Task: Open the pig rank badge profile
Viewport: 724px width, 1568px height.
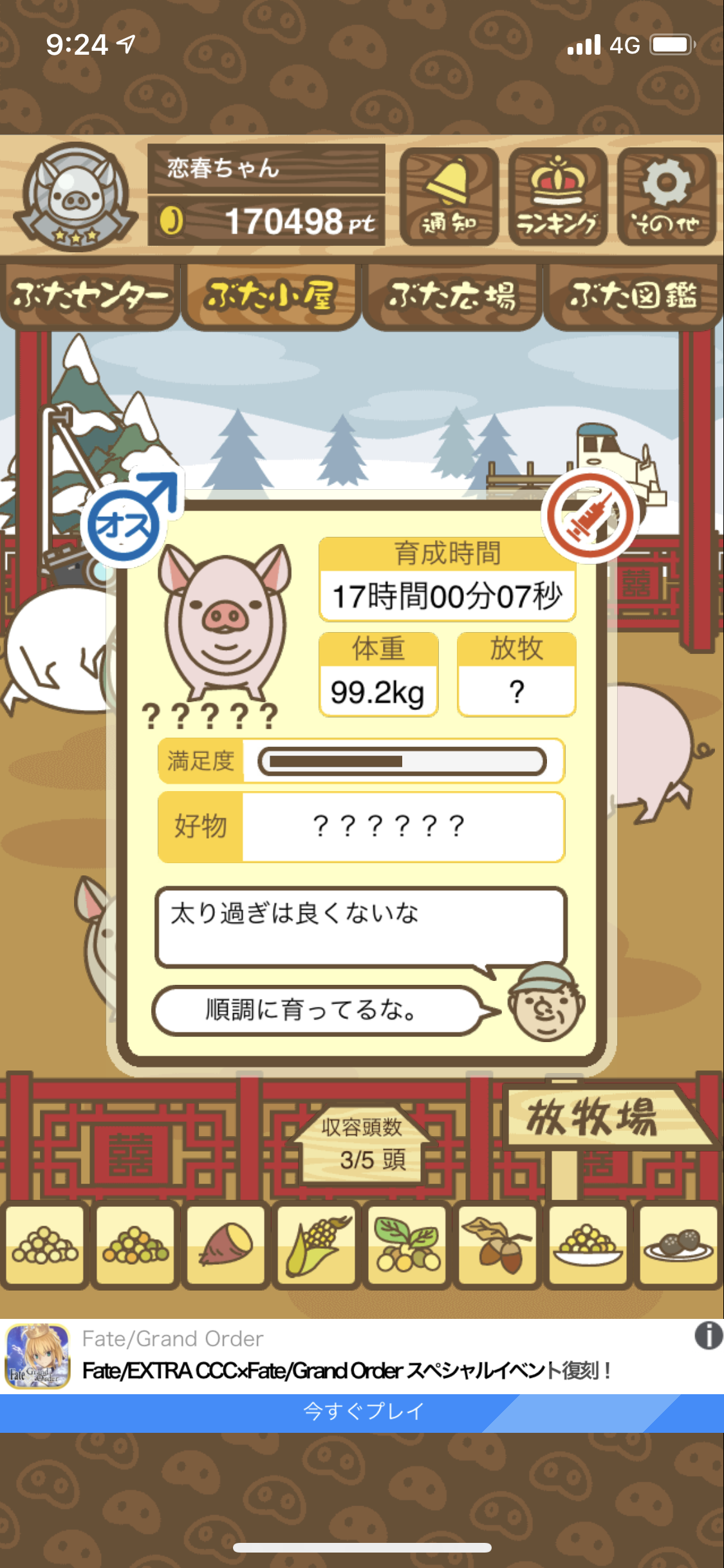Action: click(76, 196)
